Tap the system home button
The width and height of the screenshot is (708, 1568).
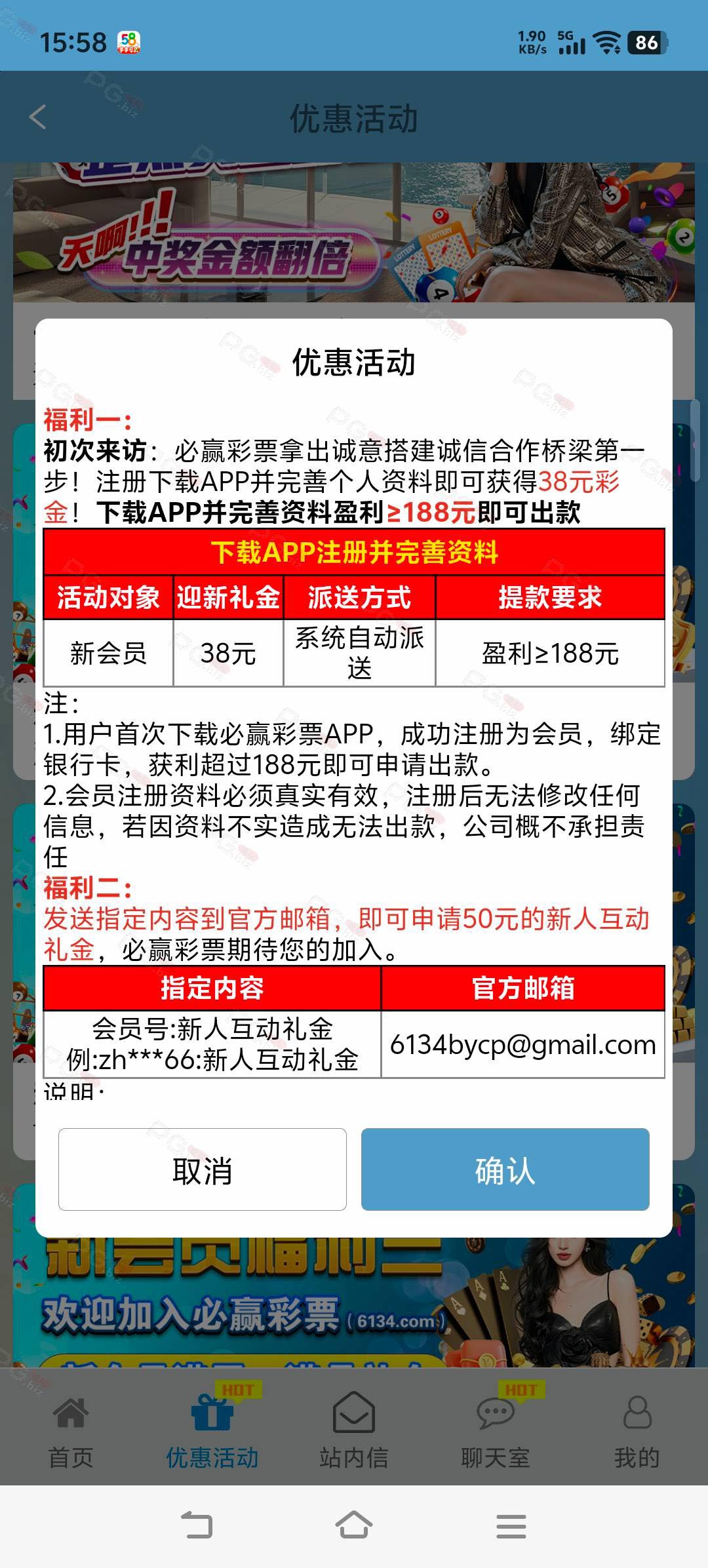point(354,1525)
